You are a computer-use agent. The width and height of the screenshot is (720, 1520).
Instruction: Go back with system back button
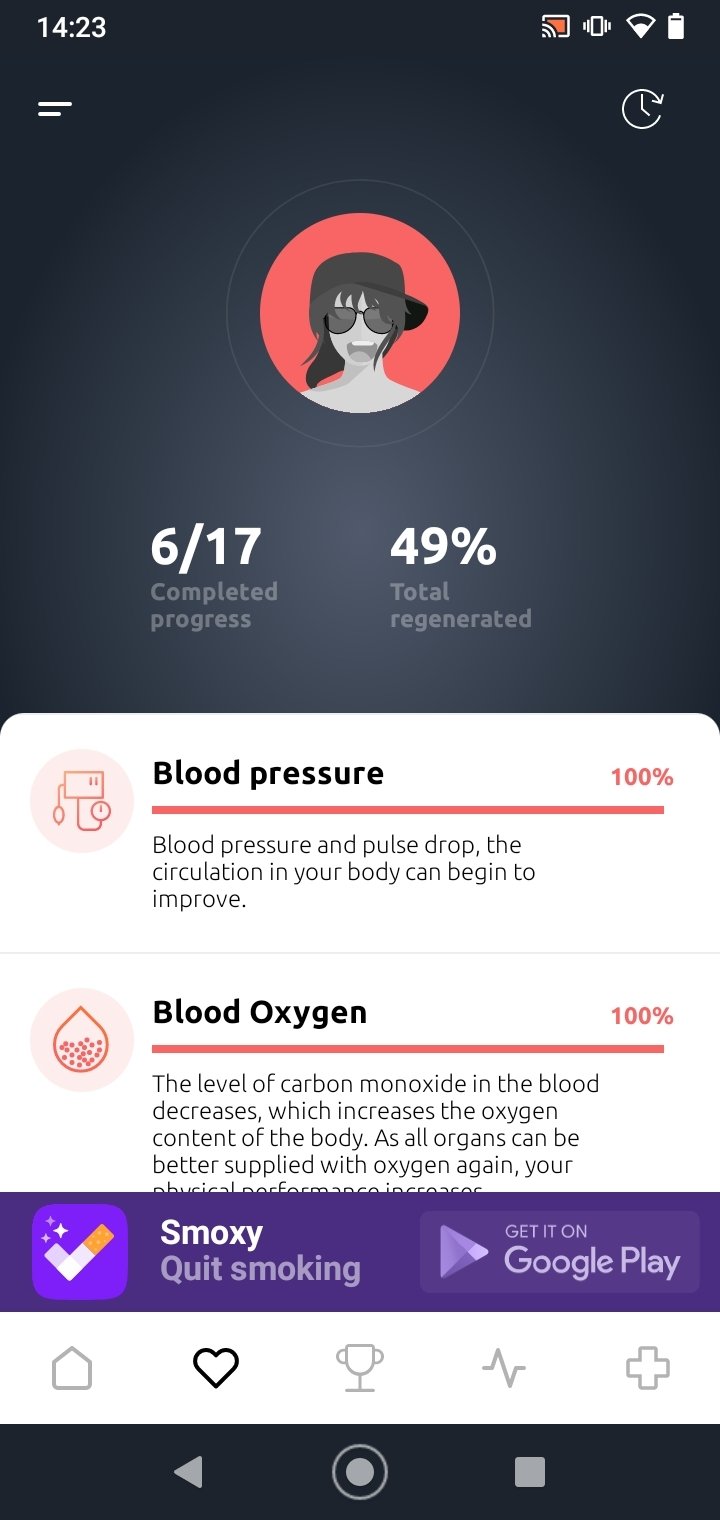coord(188,1471)
